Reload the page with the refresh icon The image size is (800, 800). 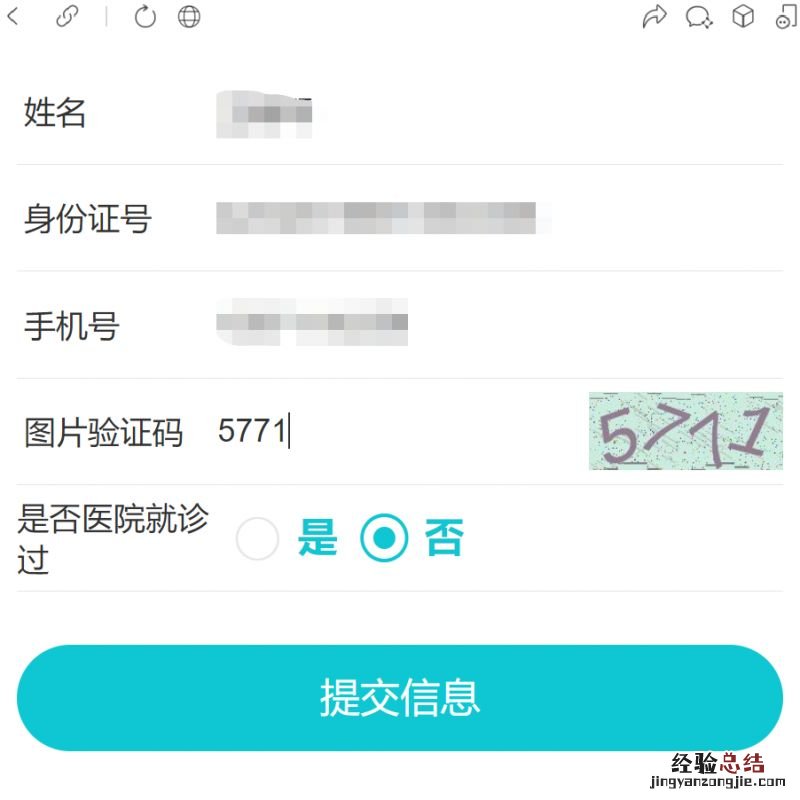coord(145,17)
